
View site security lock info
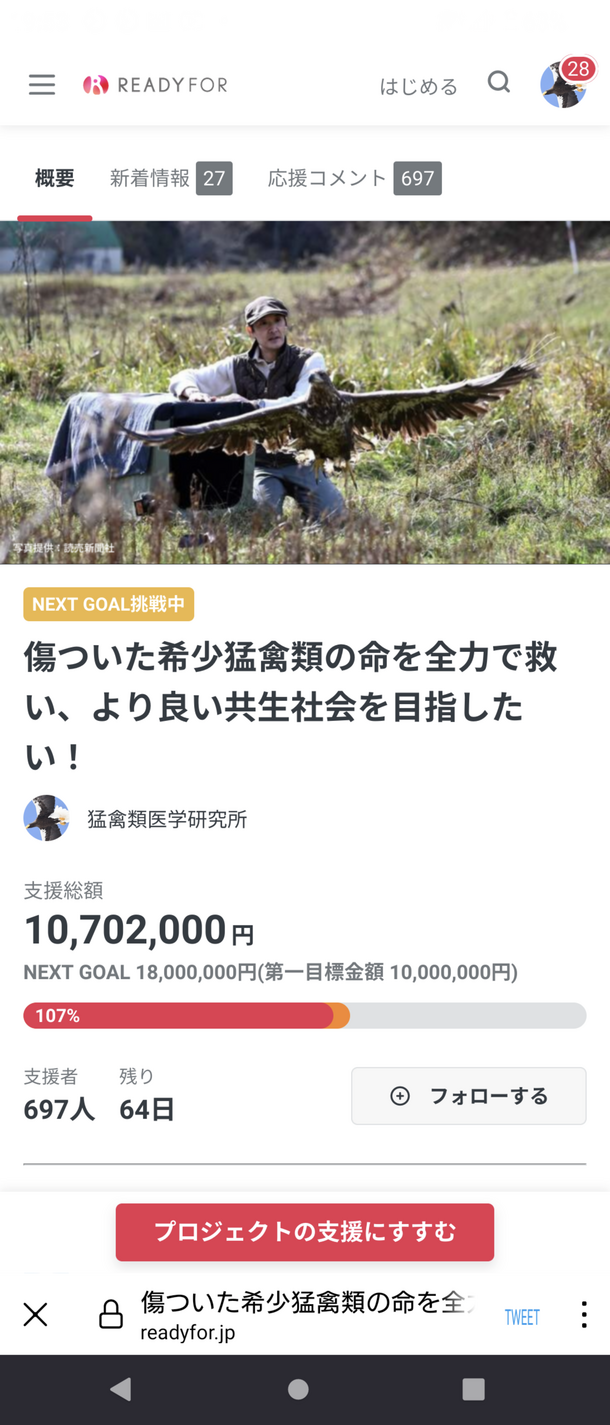click(111, 1315)
